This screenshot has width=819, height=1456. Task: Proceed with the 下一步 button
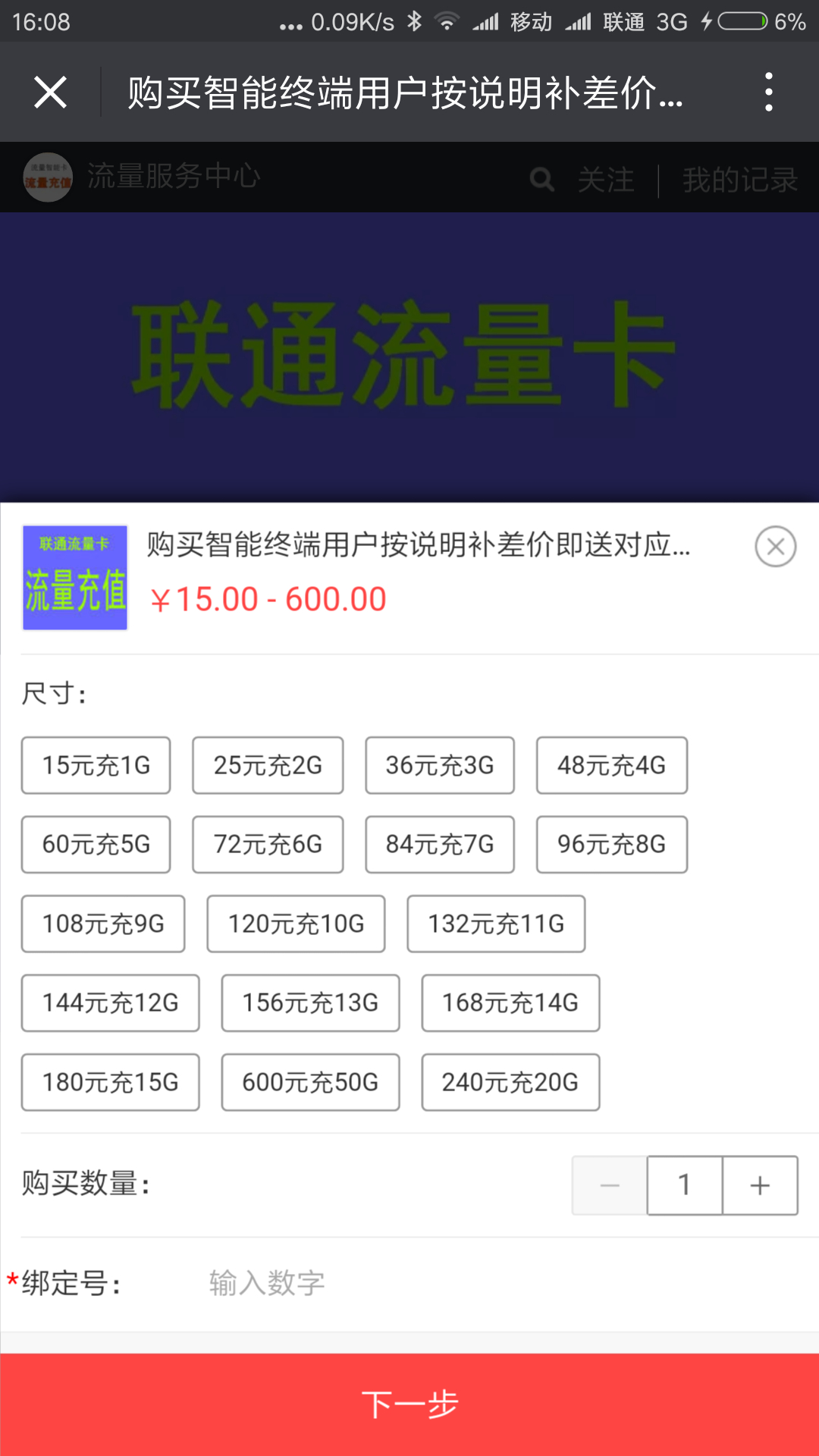(409, 1404)
